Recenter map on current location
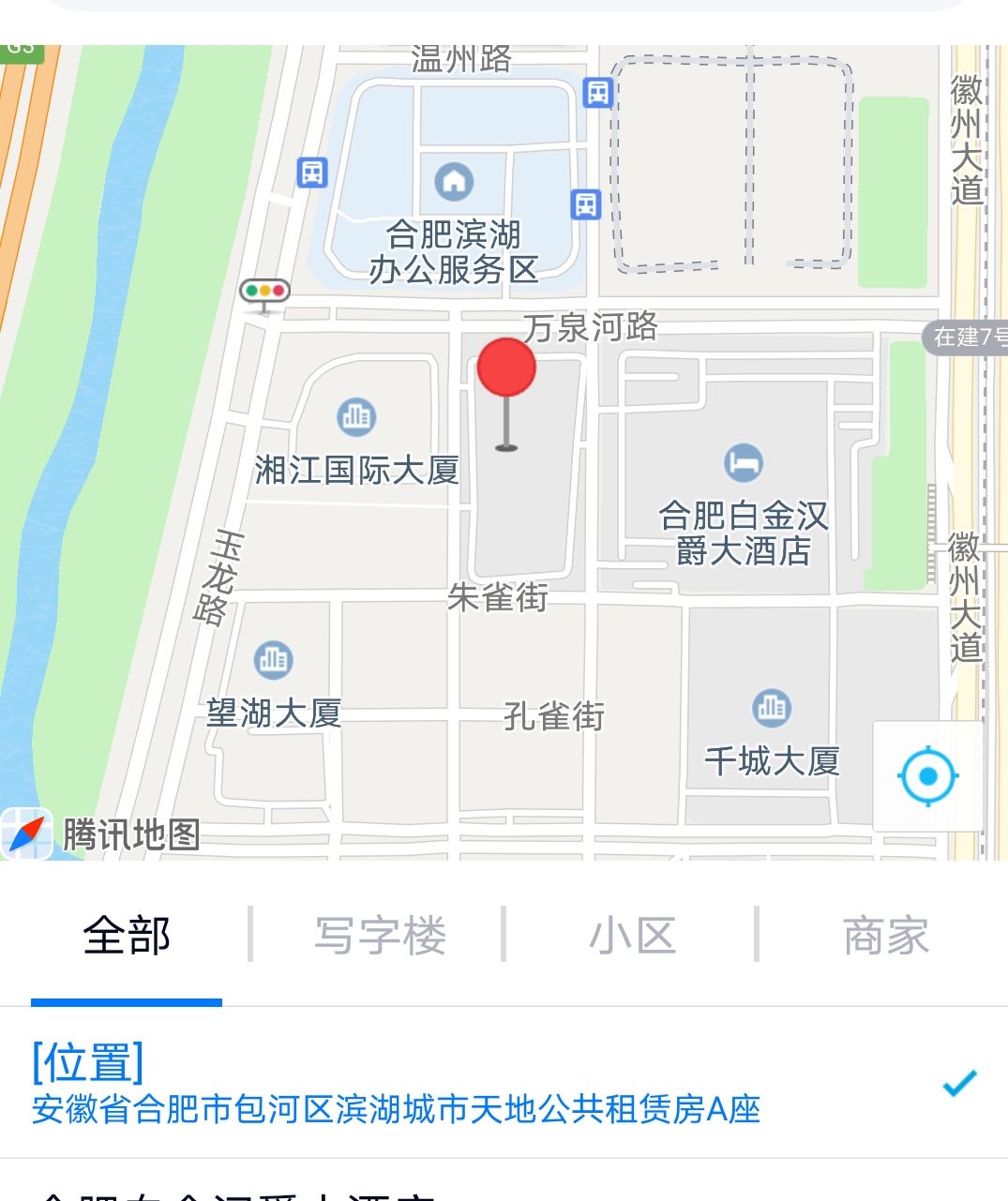 click(927, 776)
